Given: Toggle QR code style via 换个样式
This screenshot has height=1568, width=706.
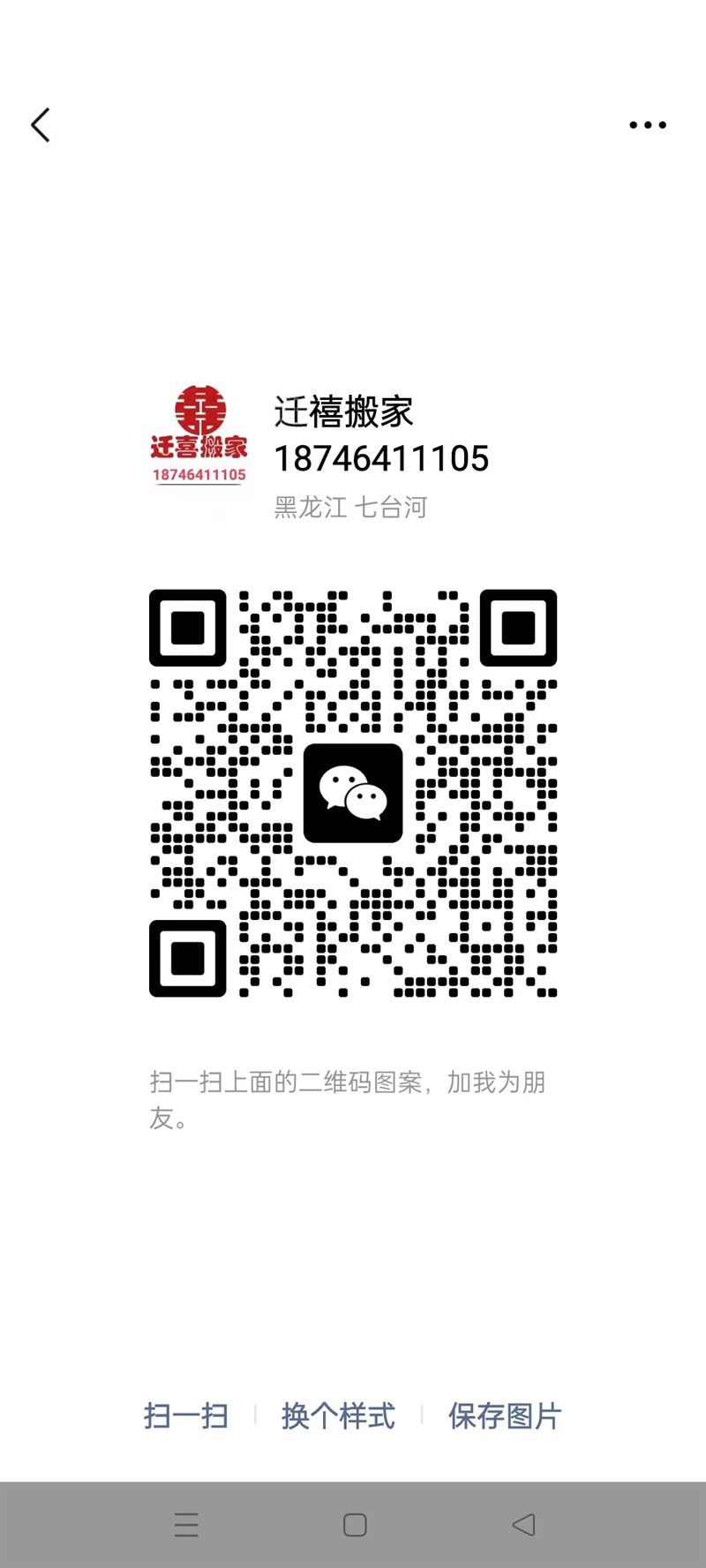Looking at the screenshot, I should [x=338, y=1413].
